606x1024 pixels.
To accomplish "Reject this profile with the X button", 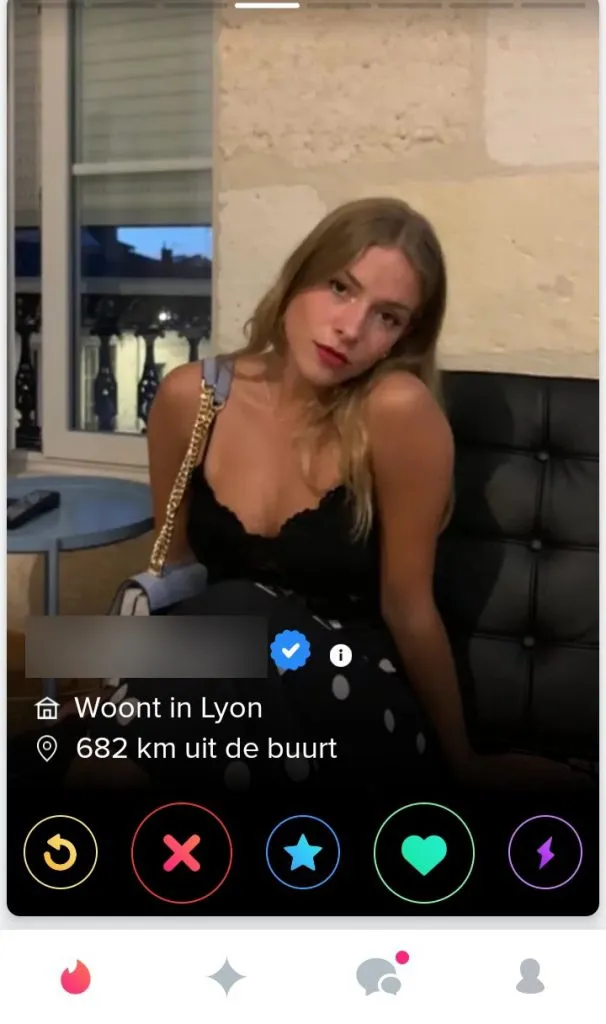I will 181,853.
